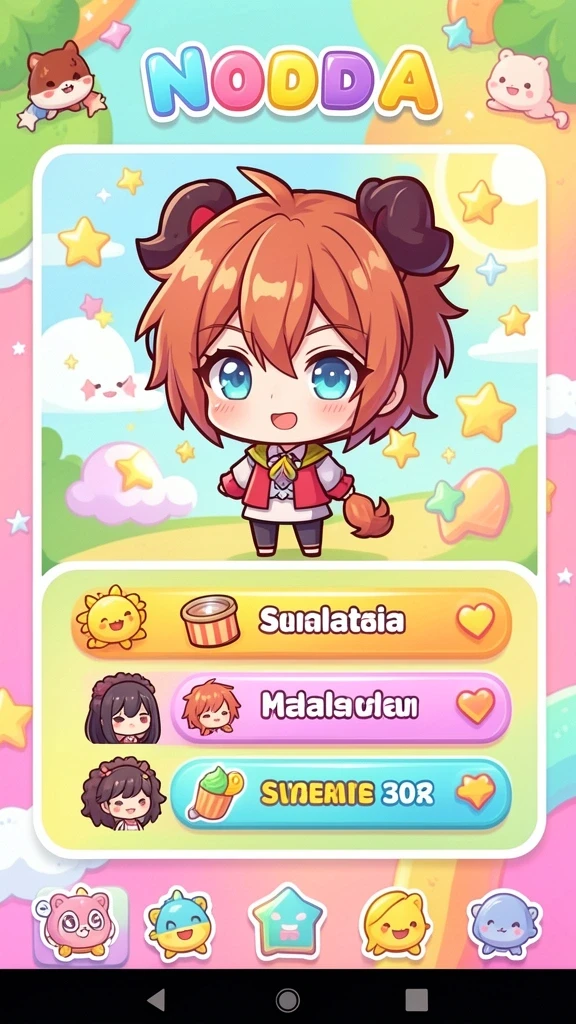The height and width of the screenshot is (1024, 576).
Task: Select the orange Suialatoia button
Action: coord(291,621)
